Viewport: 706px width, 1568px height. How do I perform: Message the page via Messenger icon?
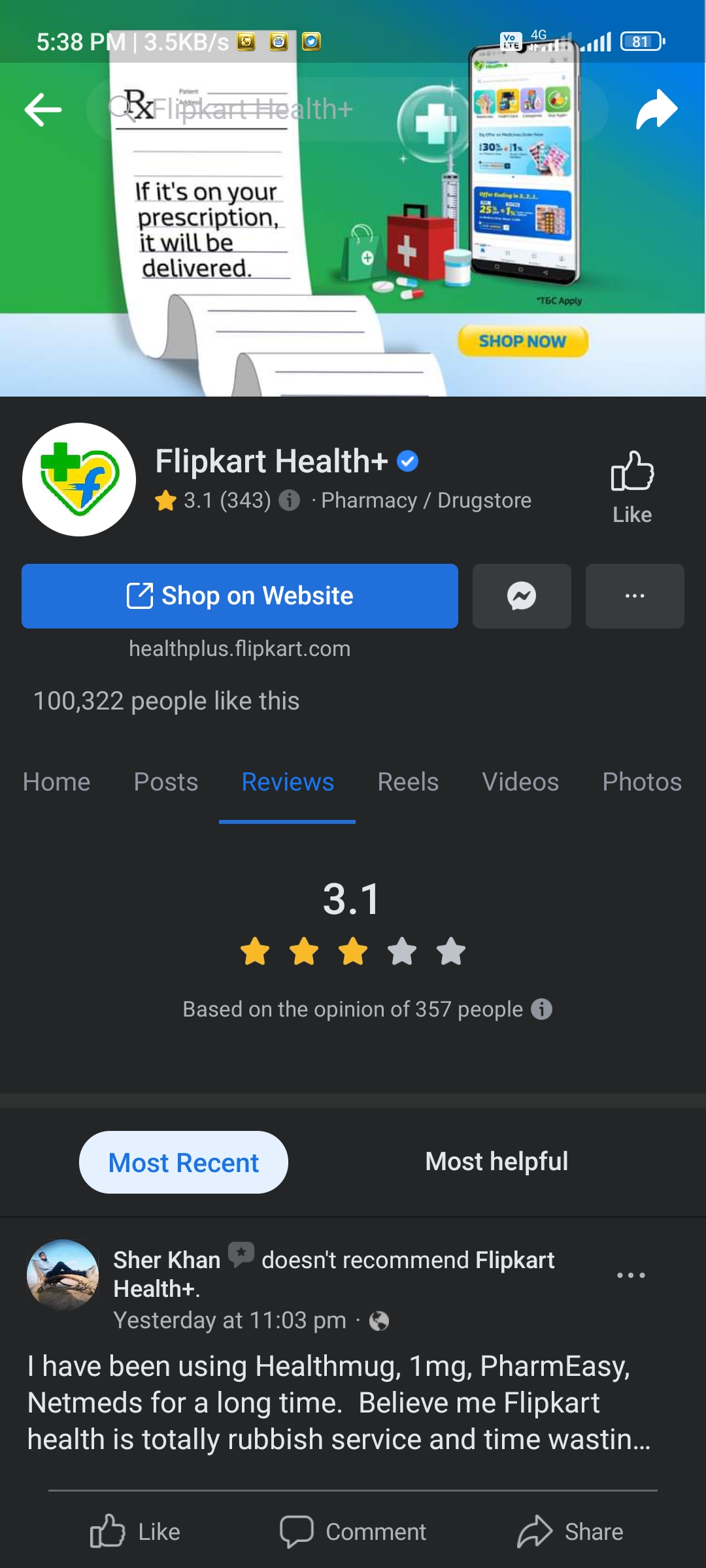pos(521,596)
